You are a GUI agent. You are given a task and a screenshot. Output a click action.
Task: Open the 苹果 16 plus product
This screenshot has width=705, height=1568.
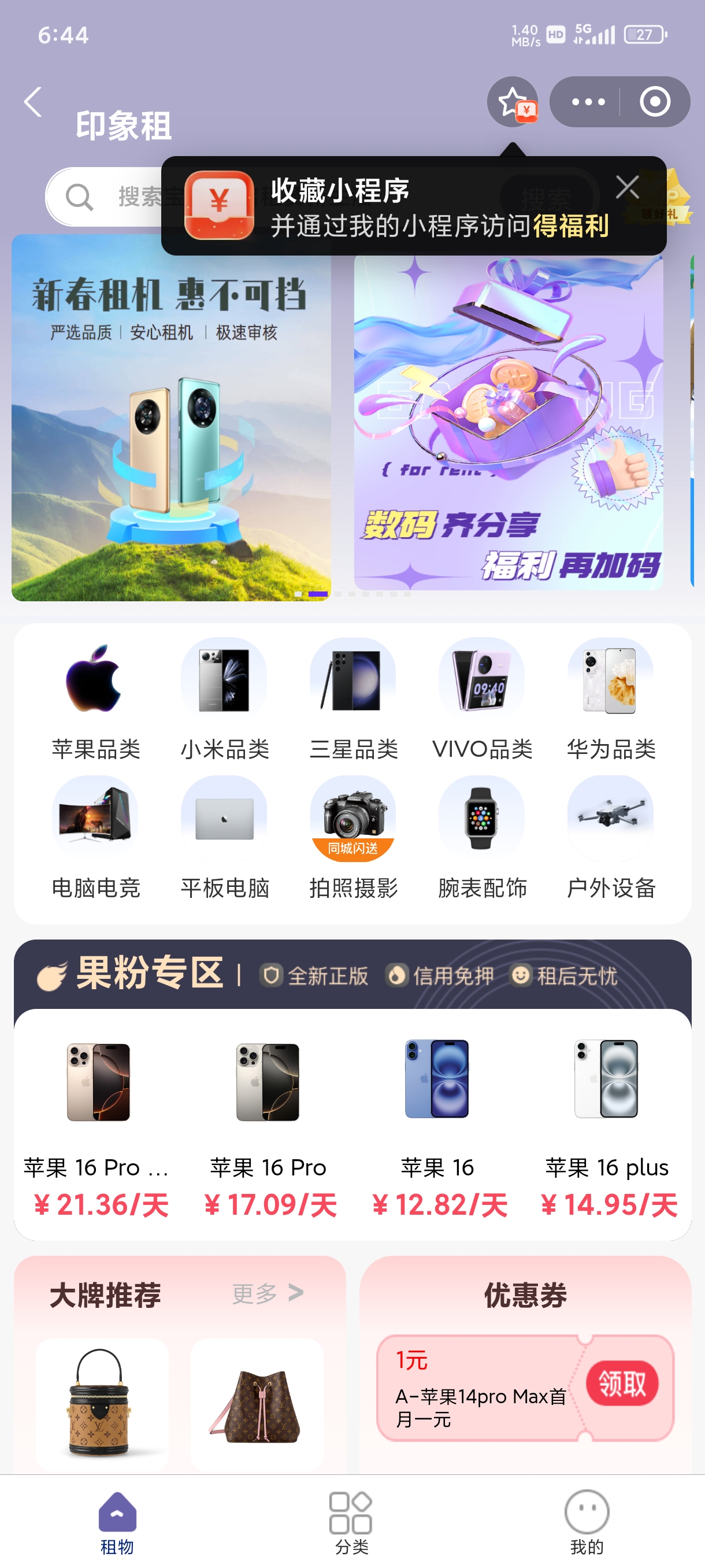(x=607, y=1127)
